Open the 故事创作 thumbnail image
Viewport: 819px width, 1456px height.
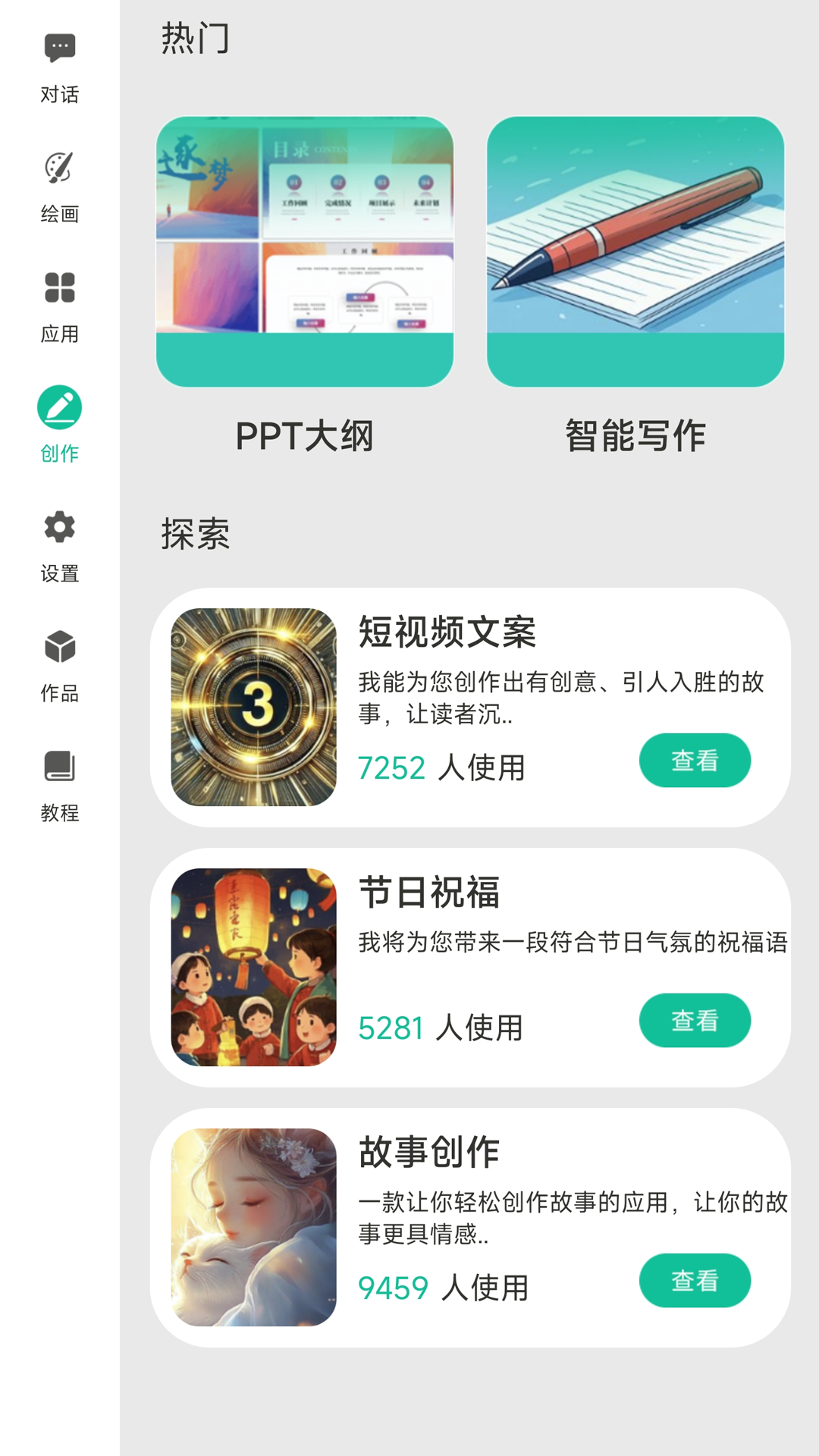tap(253, 1227)
